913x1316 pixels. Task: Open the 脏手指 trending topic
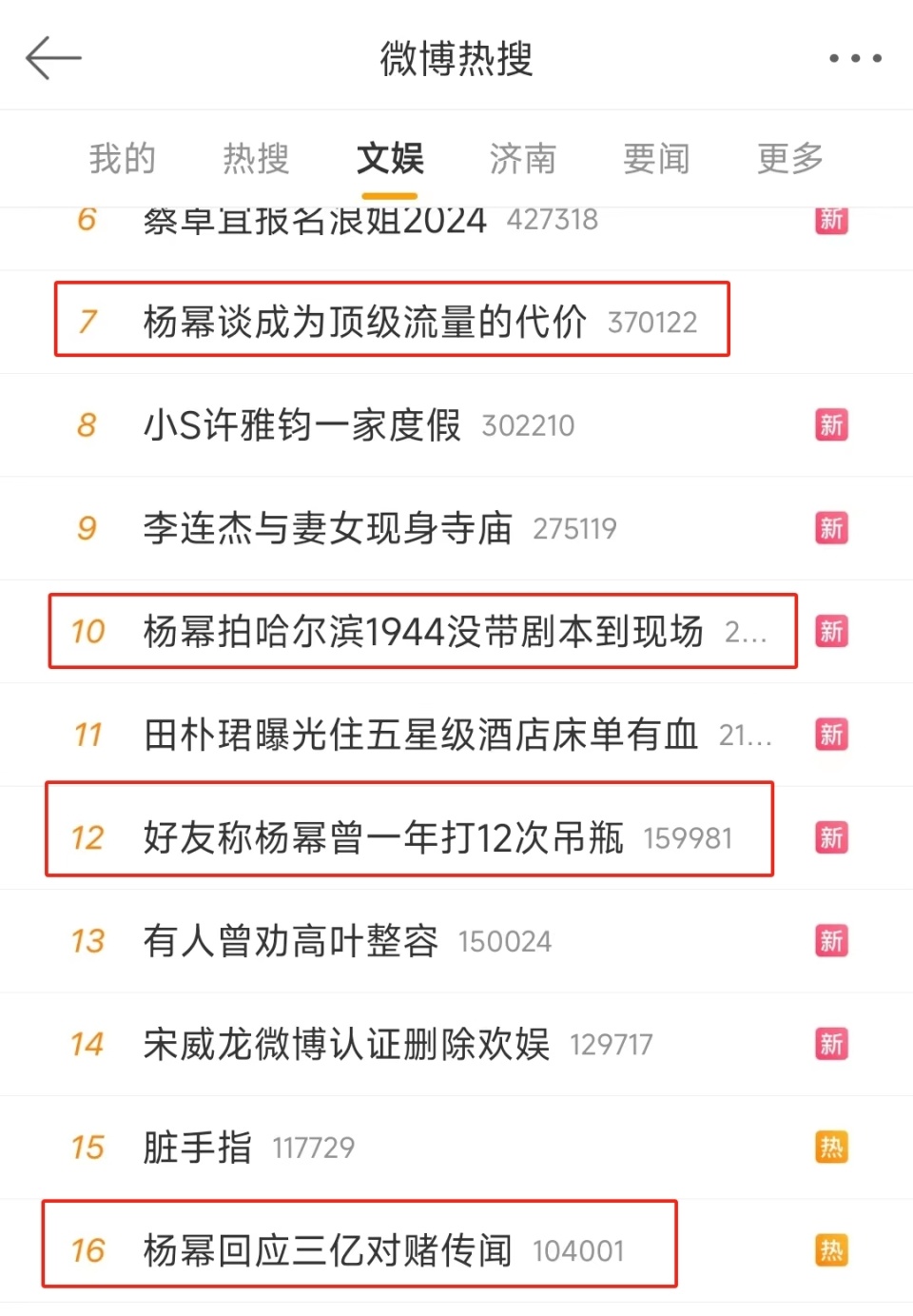197,1148
